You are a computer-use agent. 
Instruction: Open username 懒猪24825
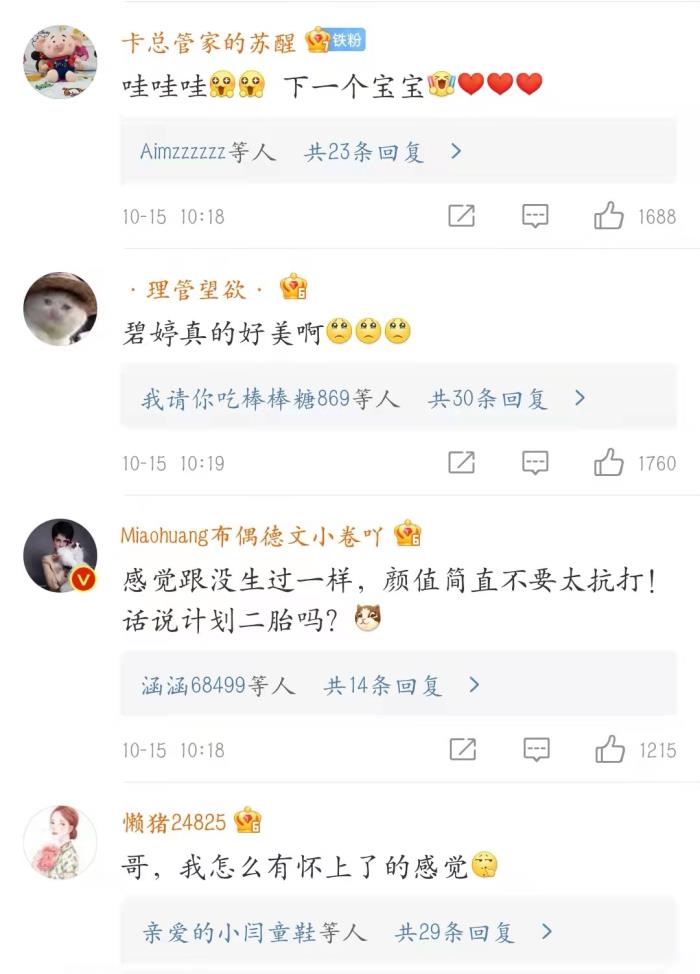pos(175,822)
